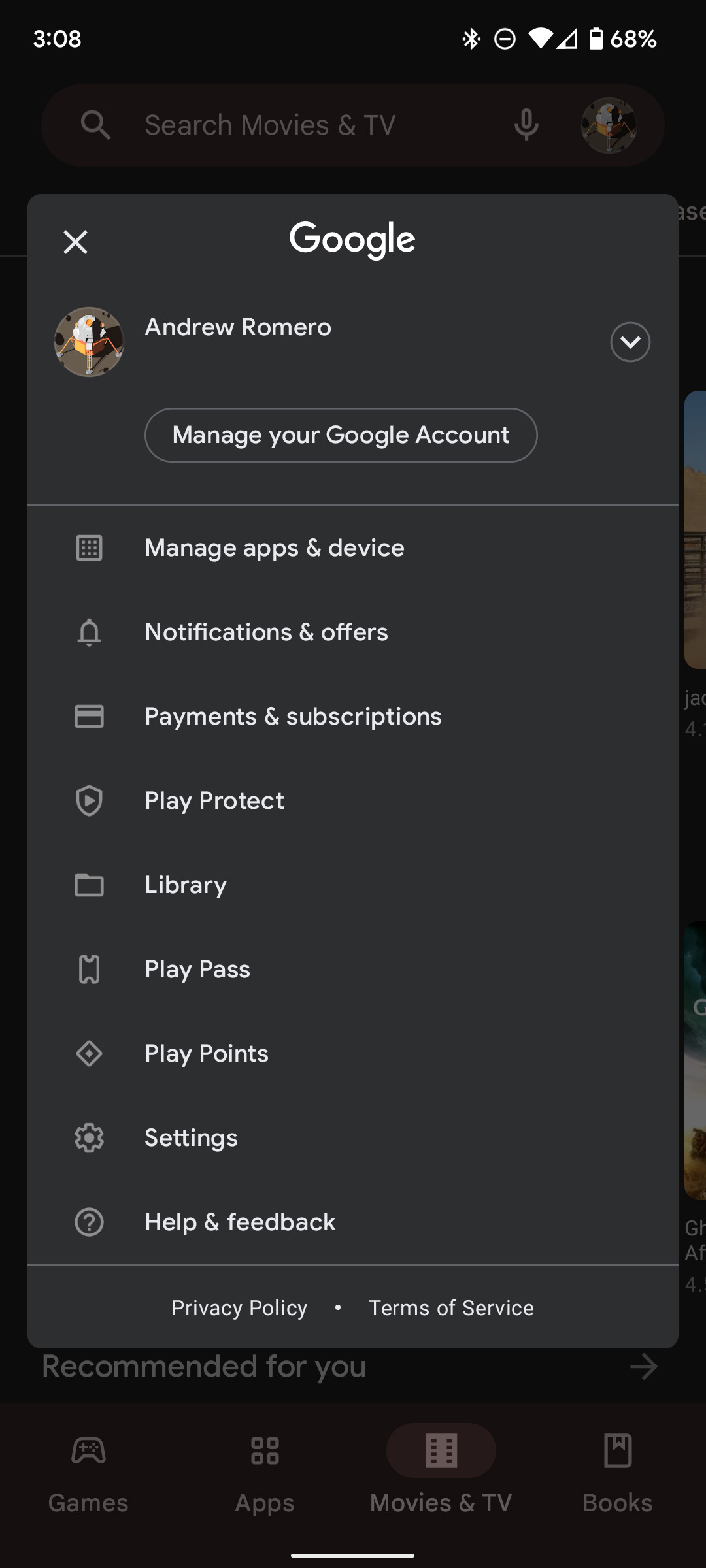Expand the account switcher chevron
This screenshot has width=706, height=1568.
click(630, 342)
